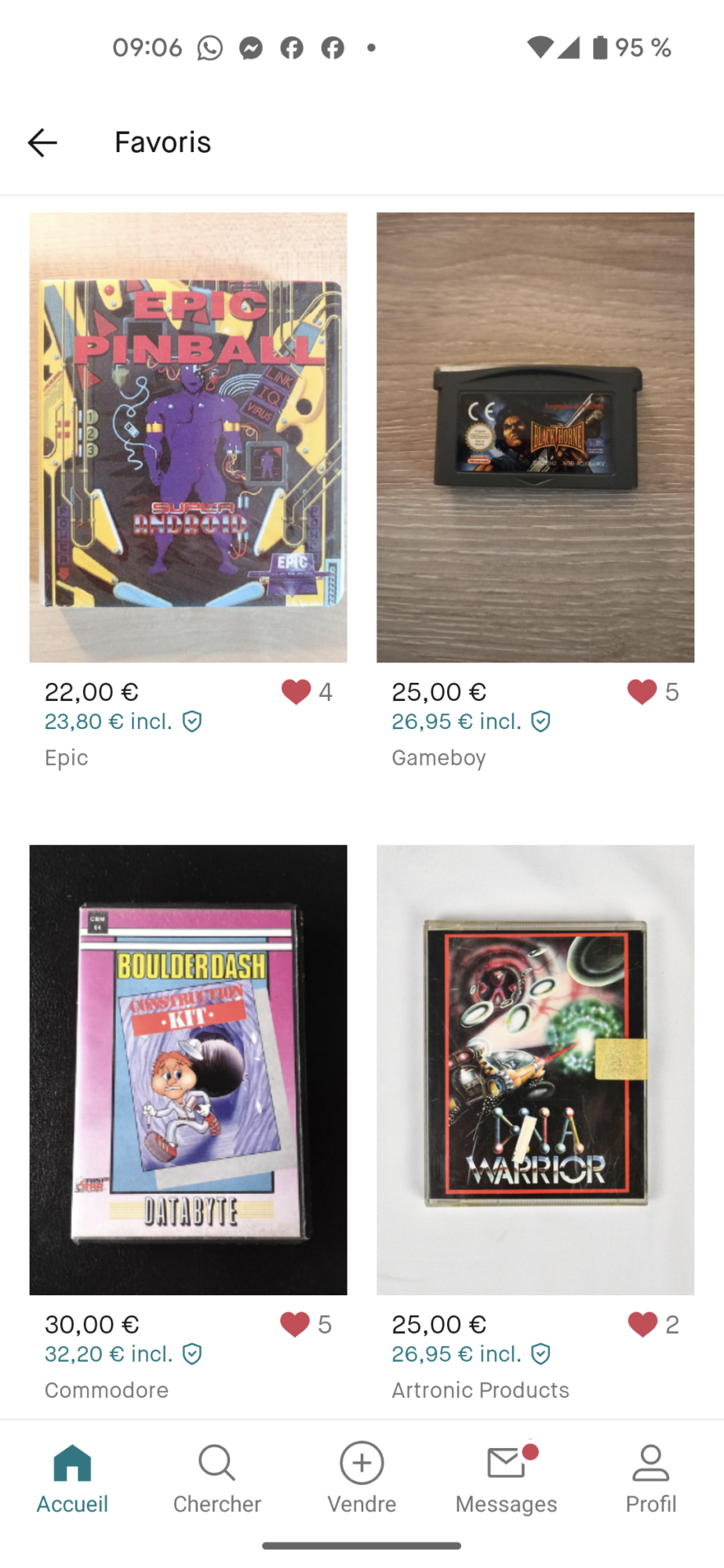
Task: Select the Vendre tab
Action: tap(362, 1479)
